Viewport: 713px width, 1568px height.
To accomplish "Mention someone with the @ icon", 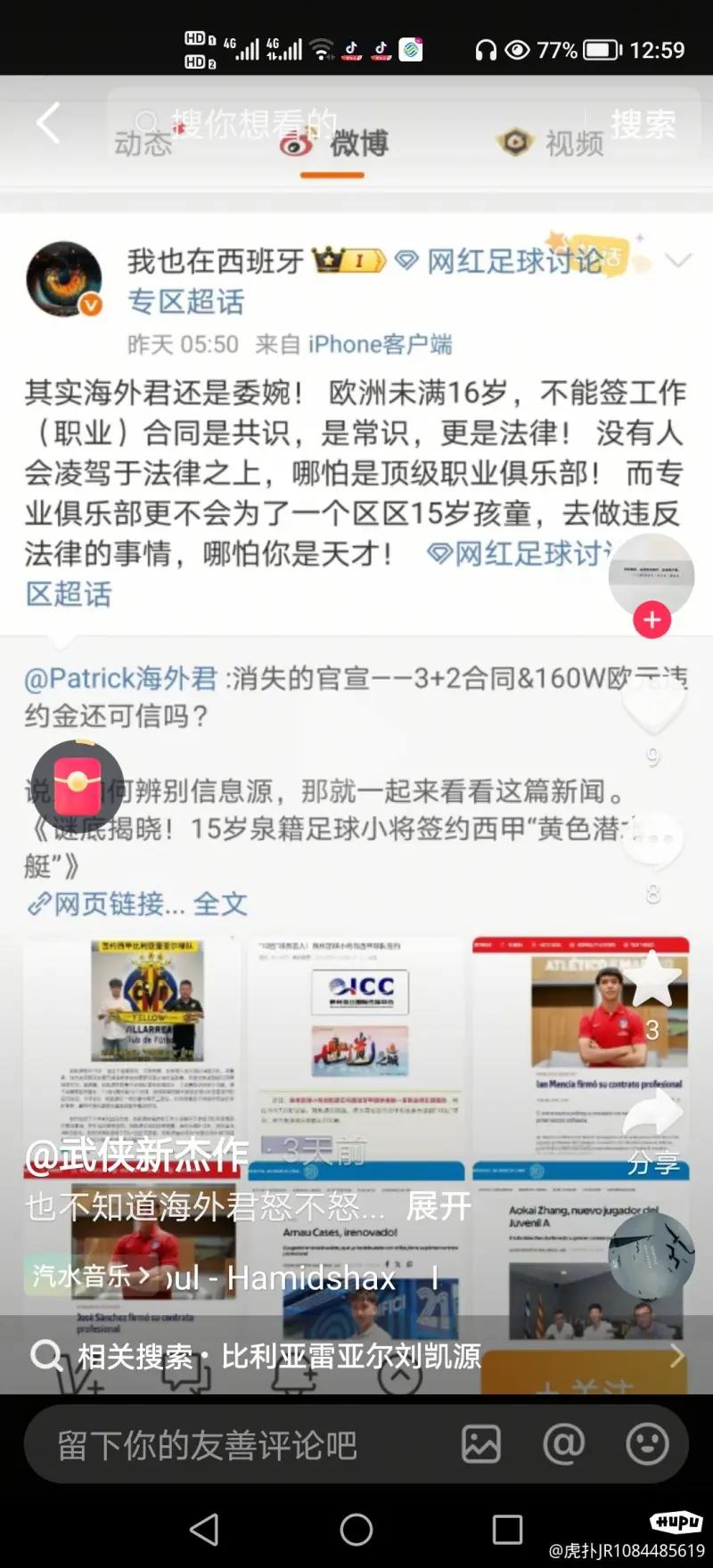I will click(x=564, y=1445).
